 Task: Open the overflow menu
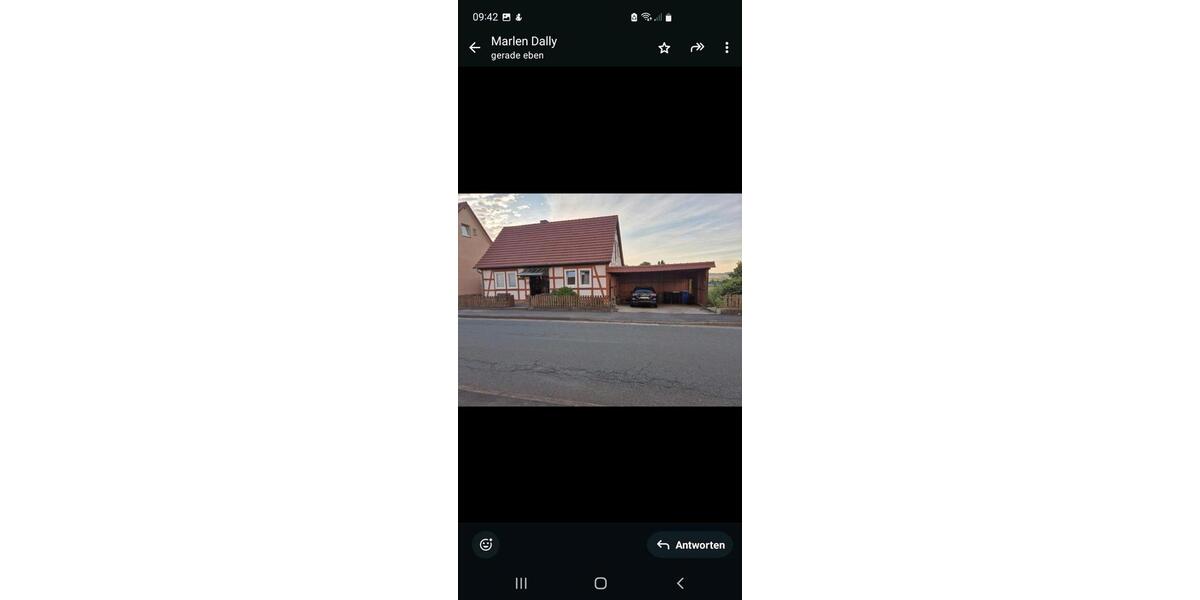[727, 48]
